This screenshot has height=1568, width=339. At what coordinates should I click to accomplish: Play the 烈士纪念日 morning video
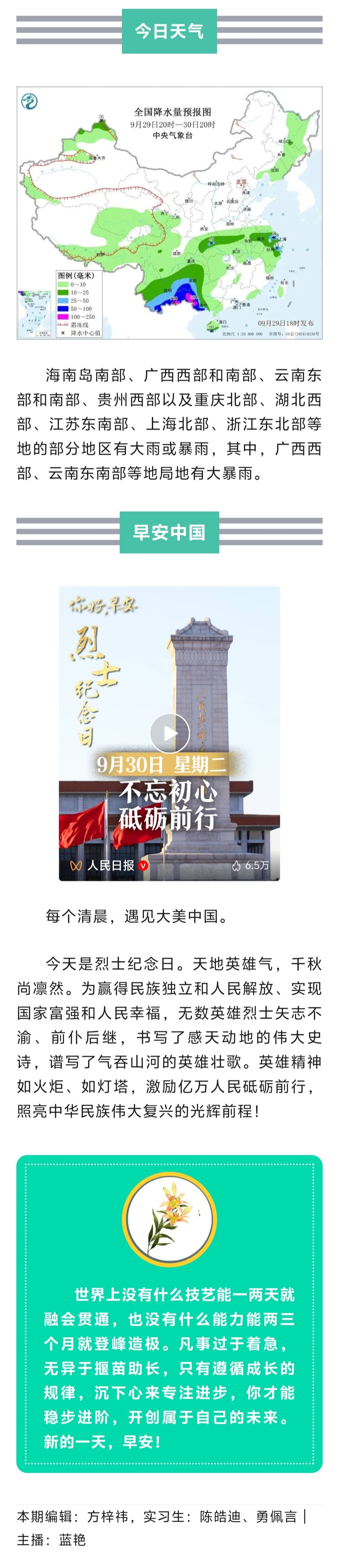click(x=169, y=733)
